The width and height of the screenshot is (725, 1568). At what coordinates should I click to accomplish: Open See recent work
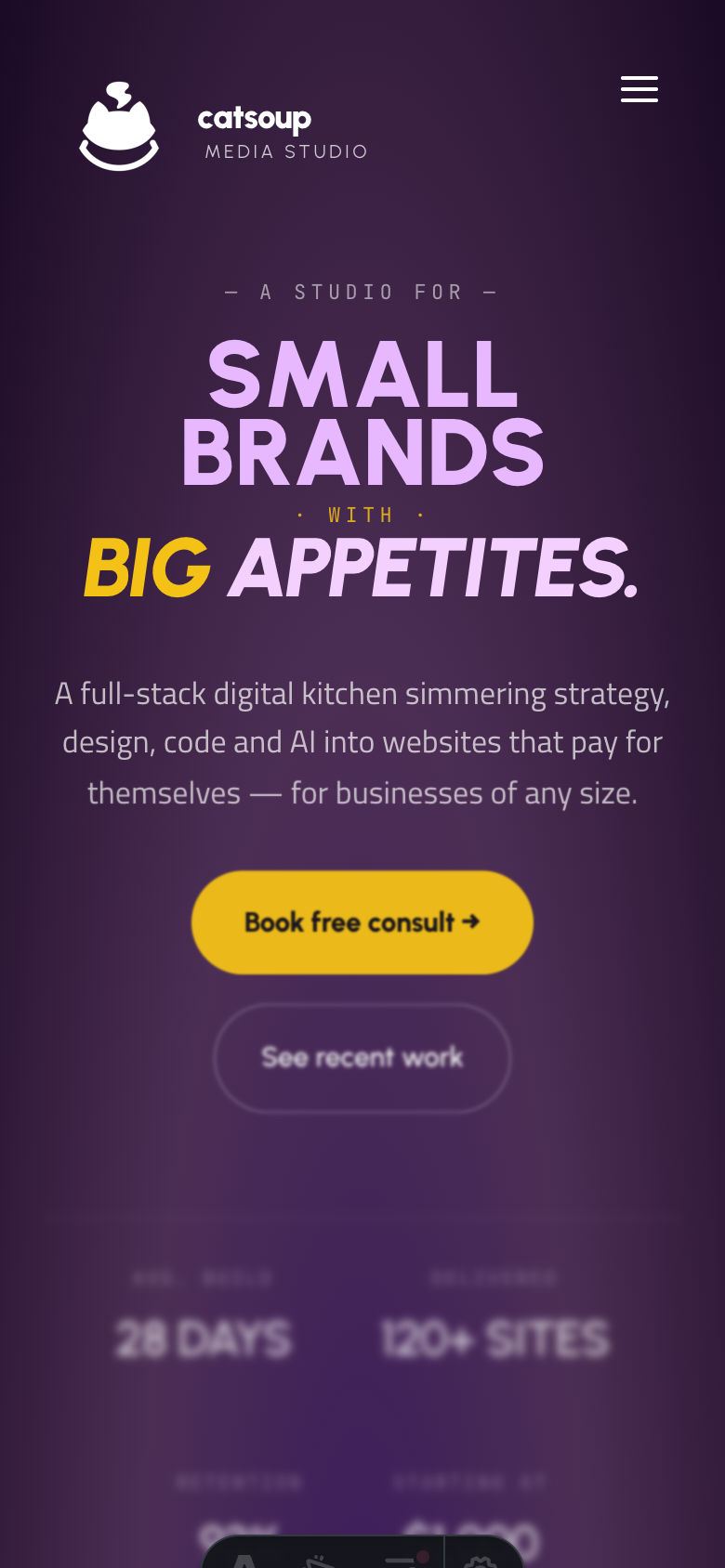pos(362,1058)
